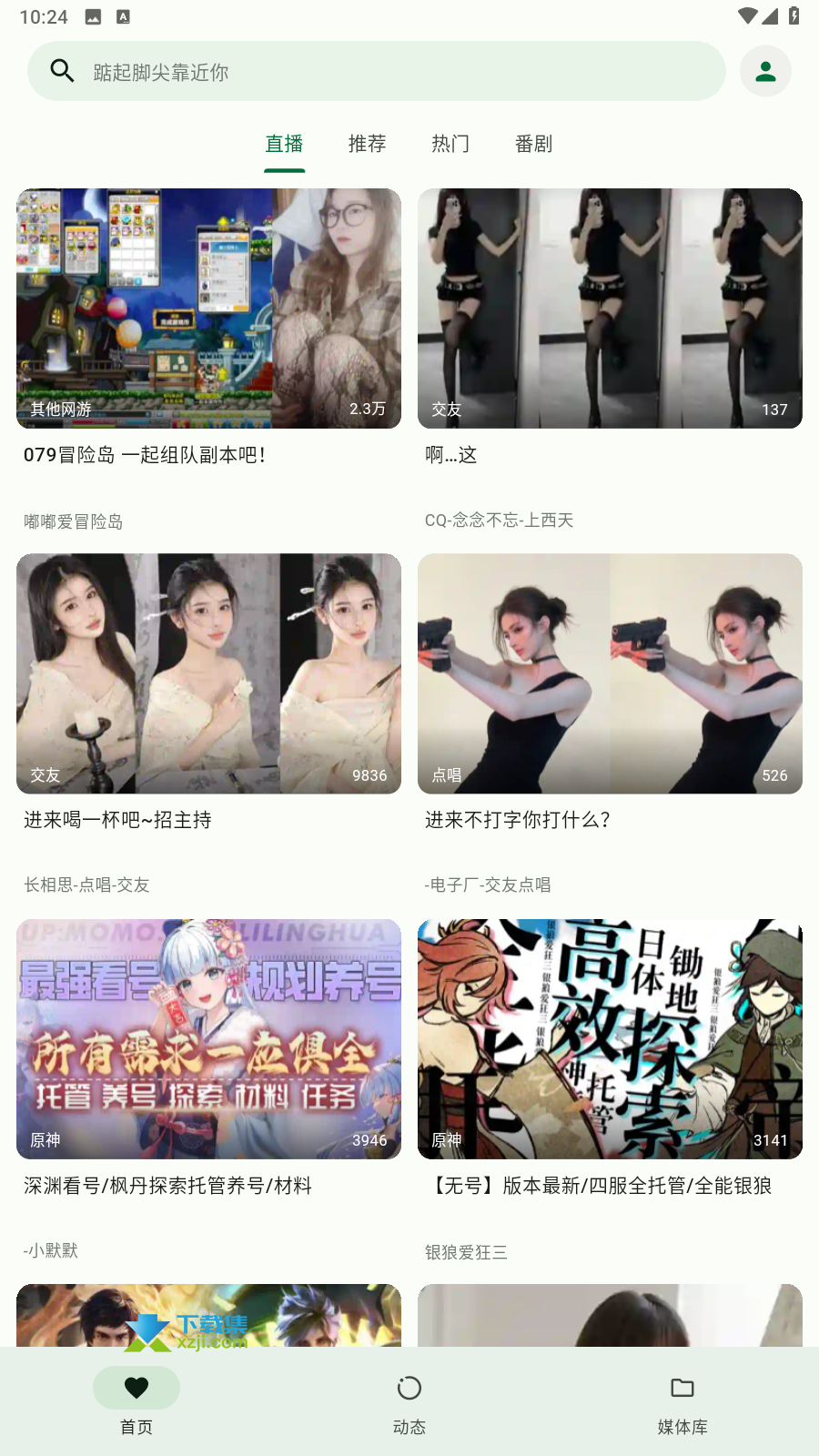Switch to the 热门 tab
Viewport: 819px width, 1456px height.
pyautogui.click(x=450, y=144)
